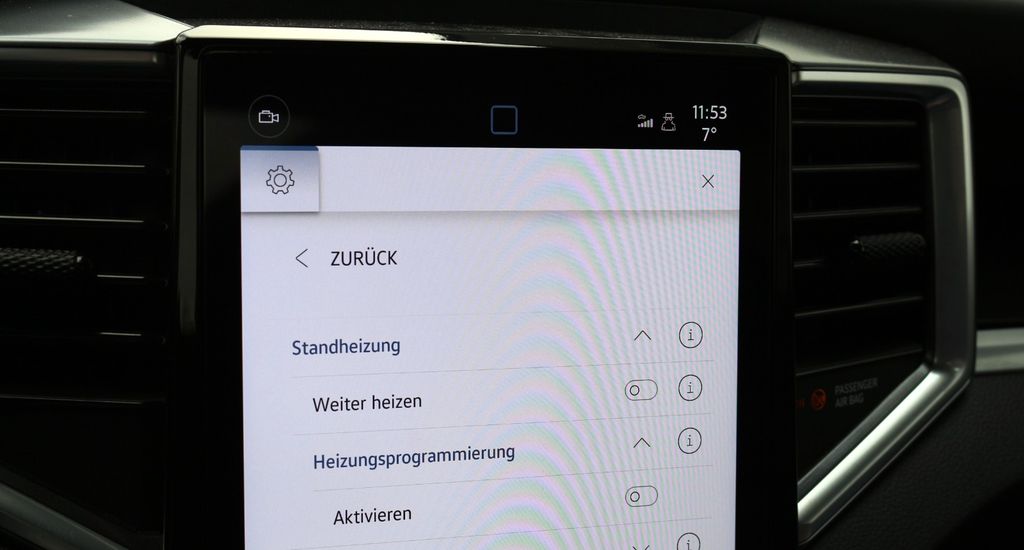Open the settings gear tab
The width and height of the screenshot is (1024, 550).
click(280, 180)
